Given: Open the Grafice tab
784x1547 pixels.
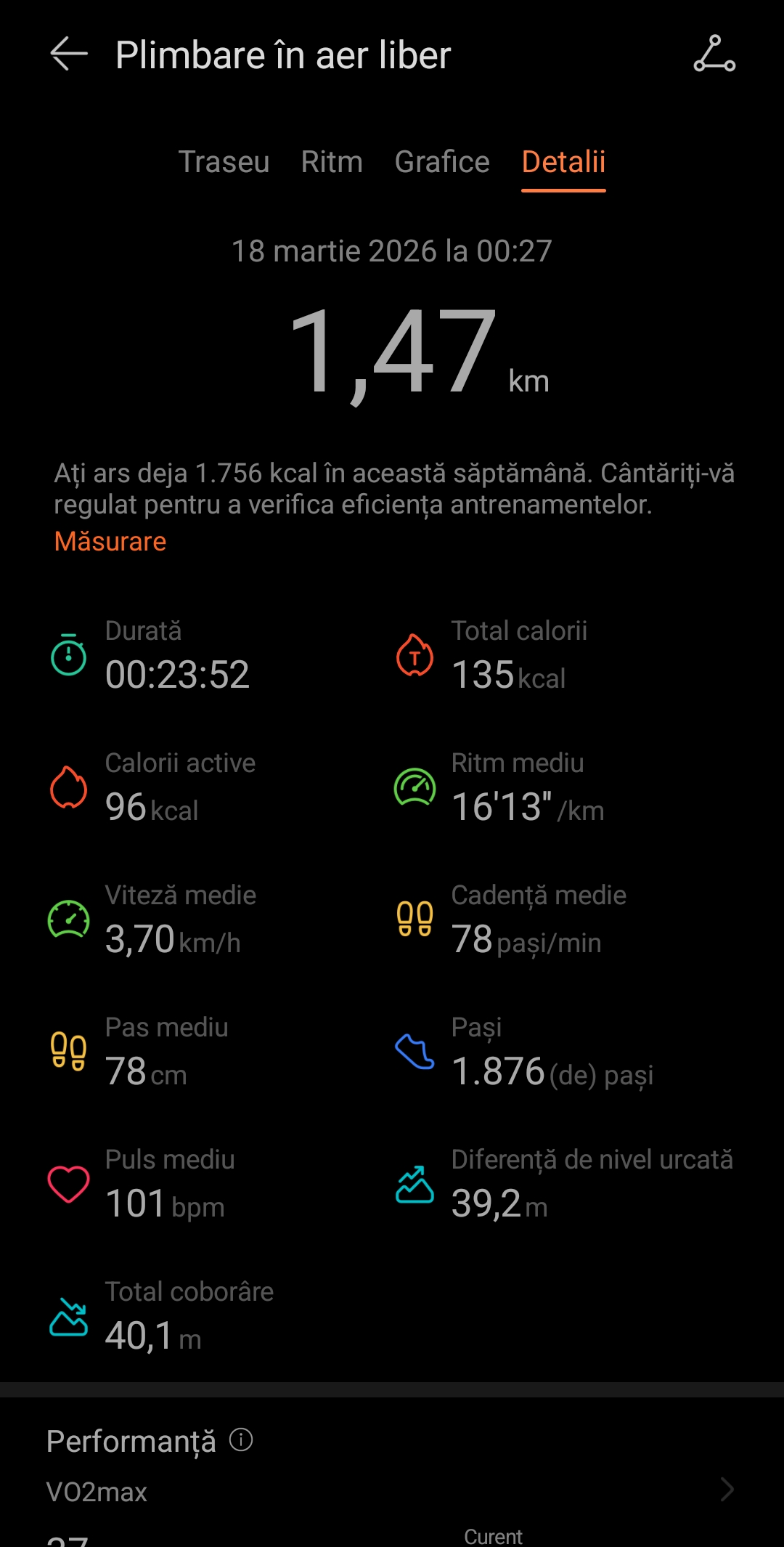Looking at the screenshot, I should pyautogui.click(x=441, y=161).
